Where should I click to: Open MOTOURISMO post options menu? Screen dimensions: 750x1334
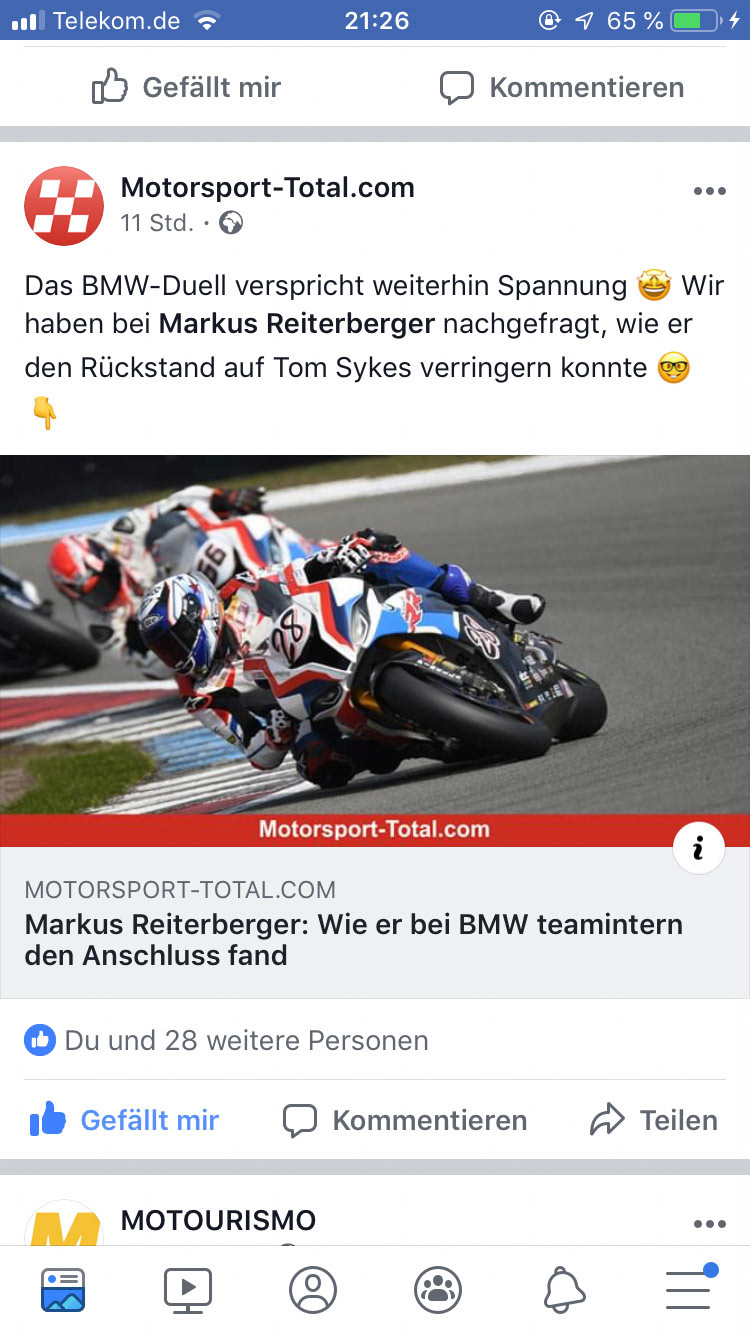point(709,1224)
